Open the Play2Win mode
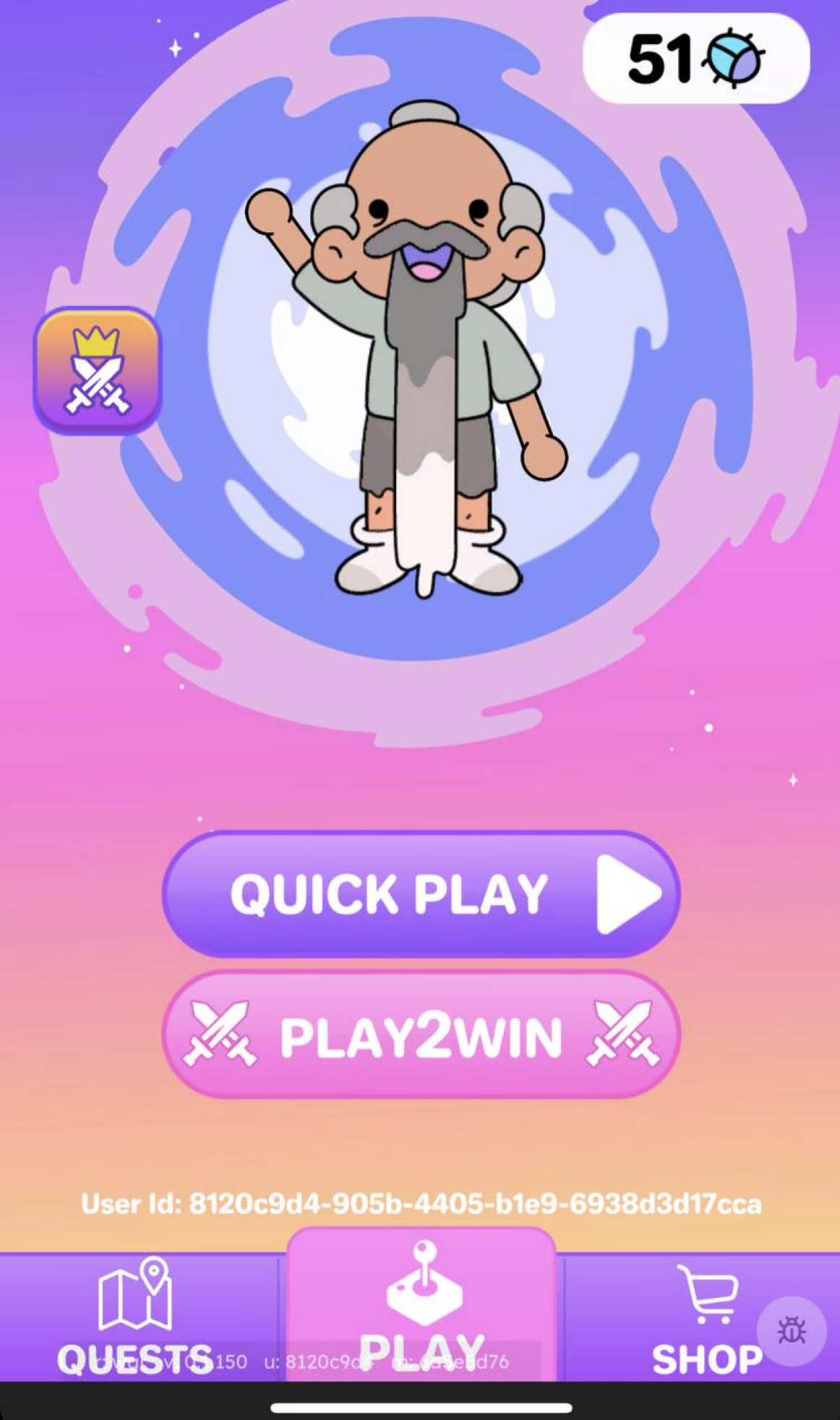The height and width of the screenshot is (1420, 840). [421, 1035]
